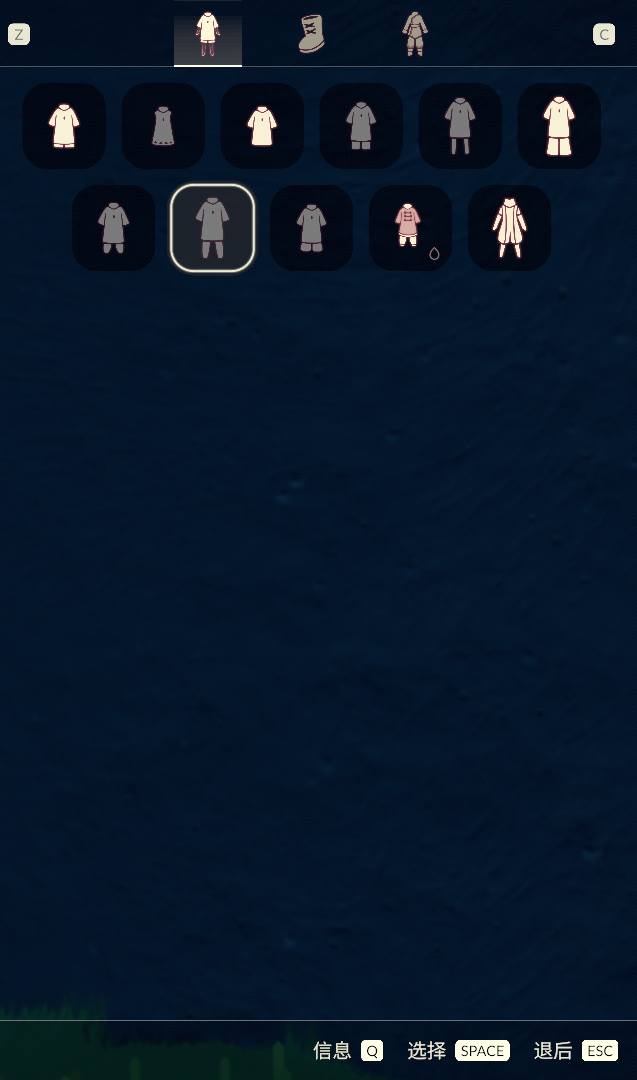Select the pink outfit with droplet mark
The height and width of the screenshot is (1080, 637).
point(410,227)
